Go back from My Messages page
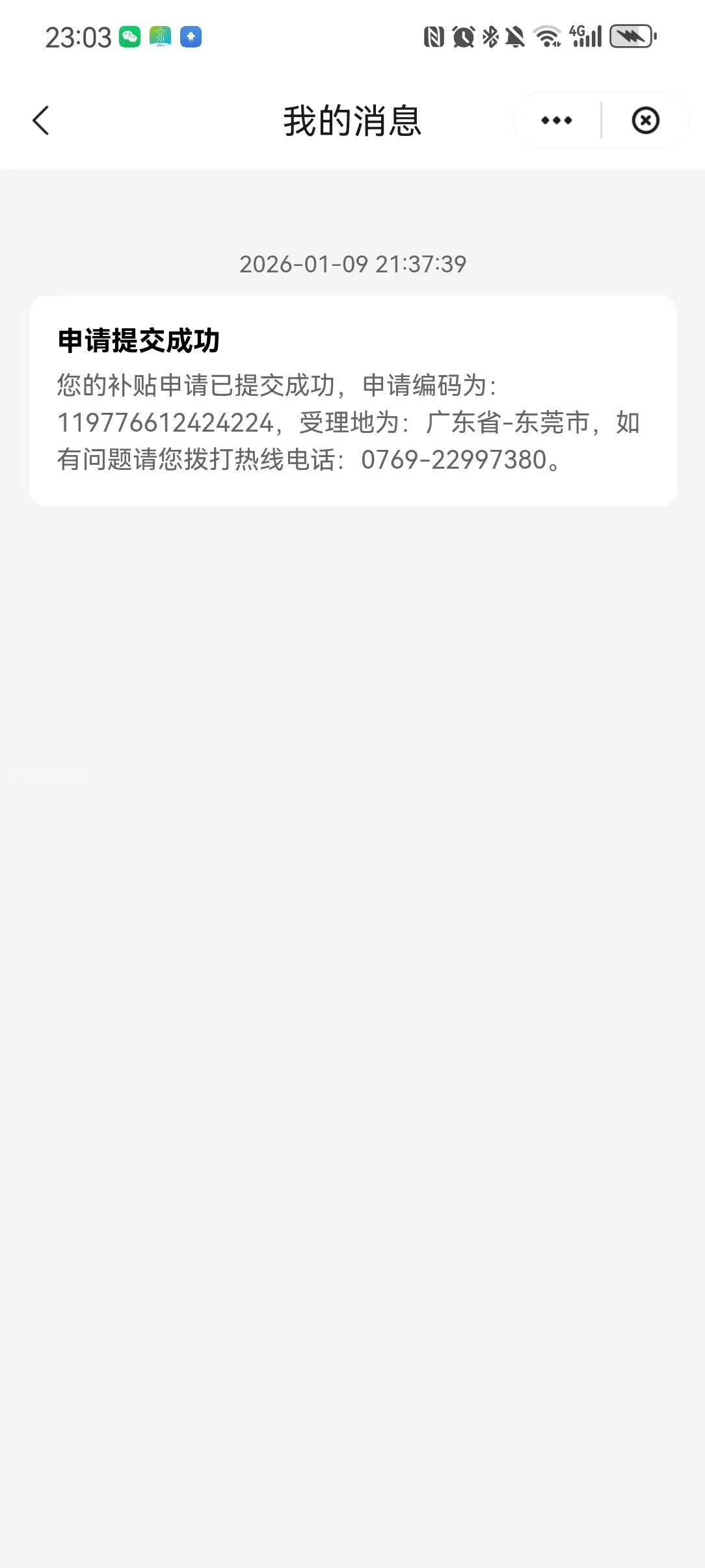The width and height of the screenshot is (705, 1568). coord(41,121)
